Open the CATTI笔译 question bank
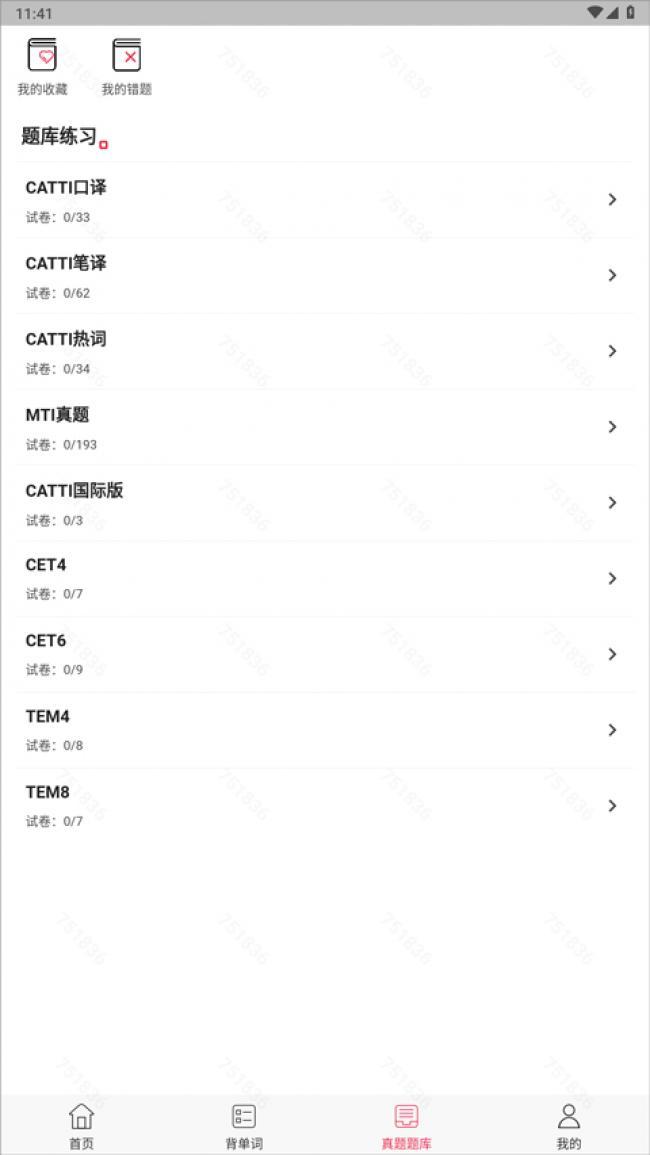The width and height of the screenshot is (650, 1155). tap(324, 276)
